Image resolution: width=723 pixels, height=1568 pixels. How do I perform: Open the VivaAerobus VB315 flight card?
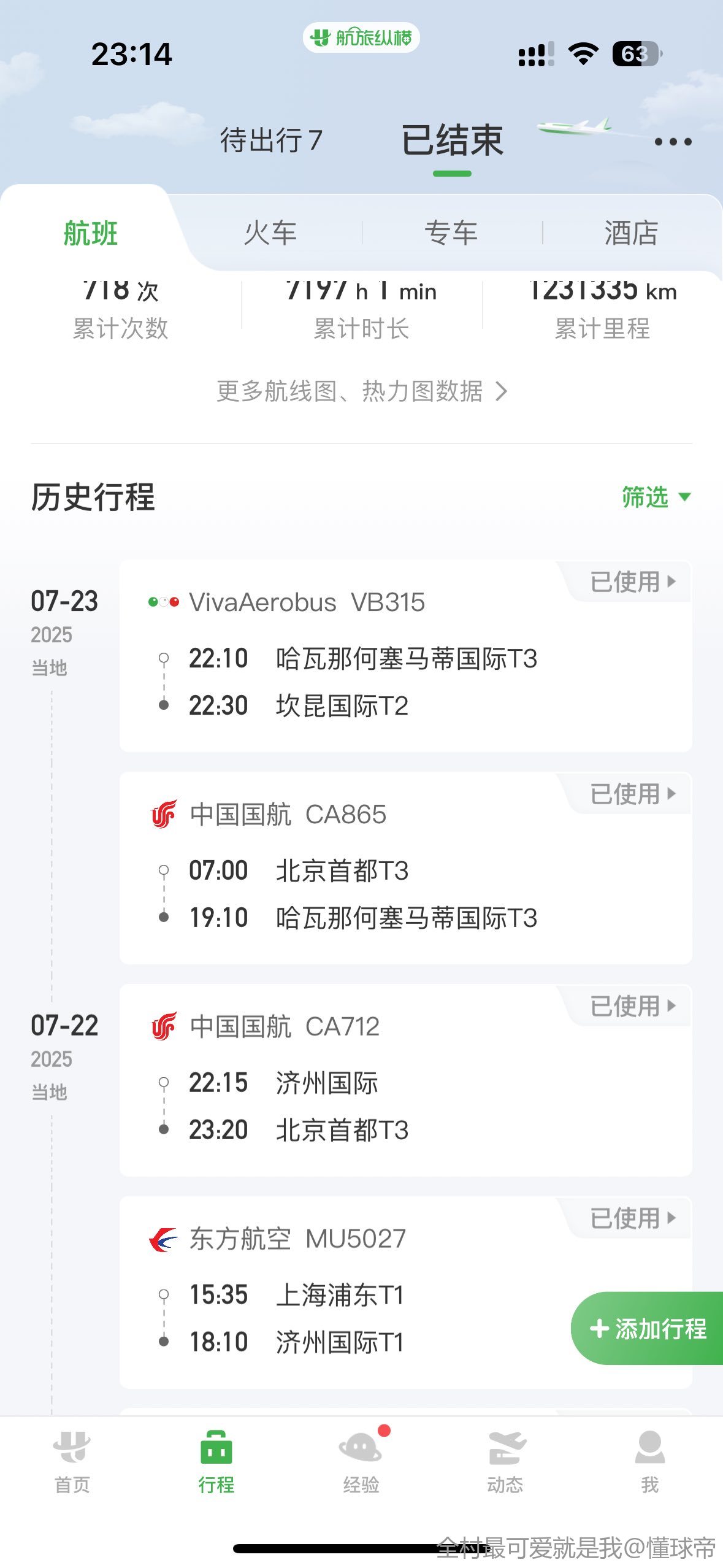point(405,655)
